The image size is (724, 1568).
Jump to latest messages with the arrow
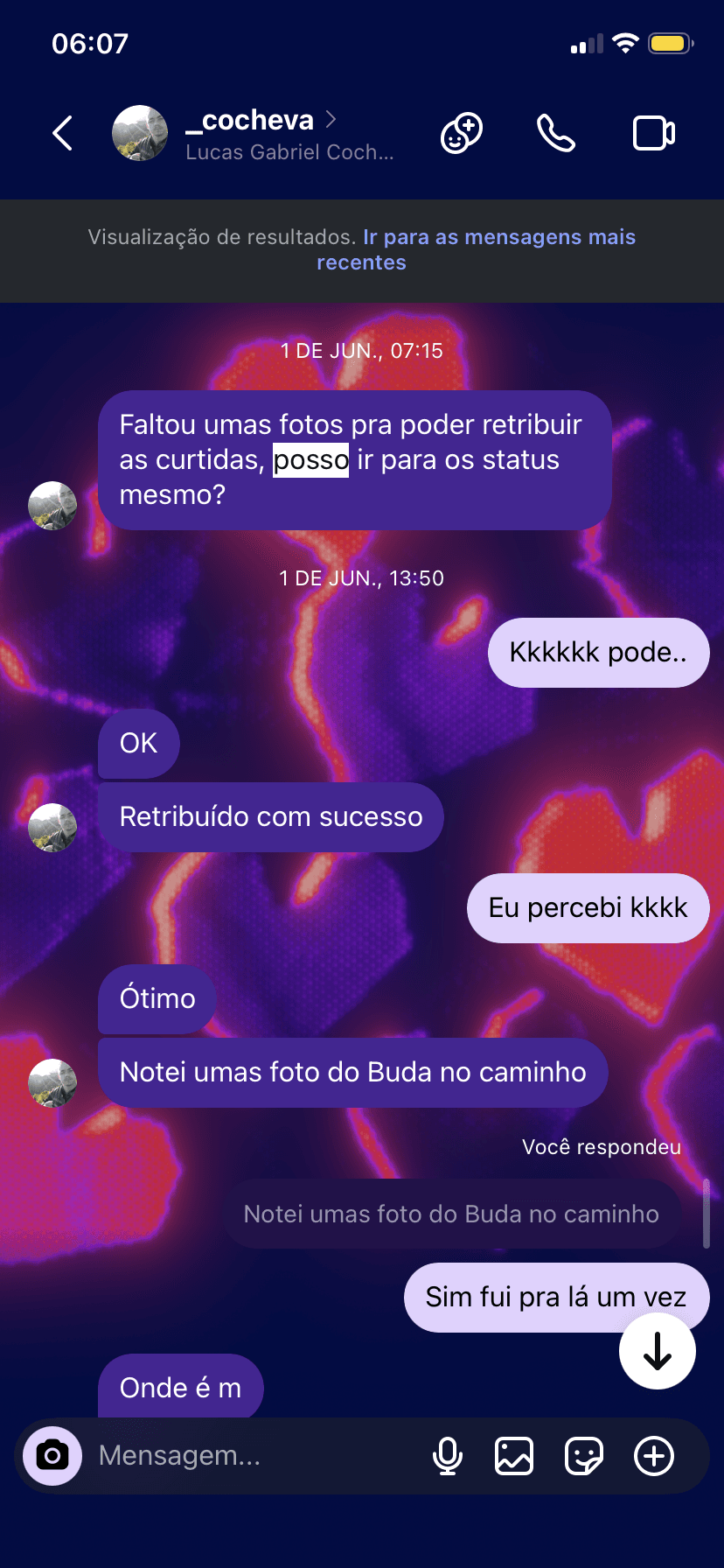(x=657, y=1351)
